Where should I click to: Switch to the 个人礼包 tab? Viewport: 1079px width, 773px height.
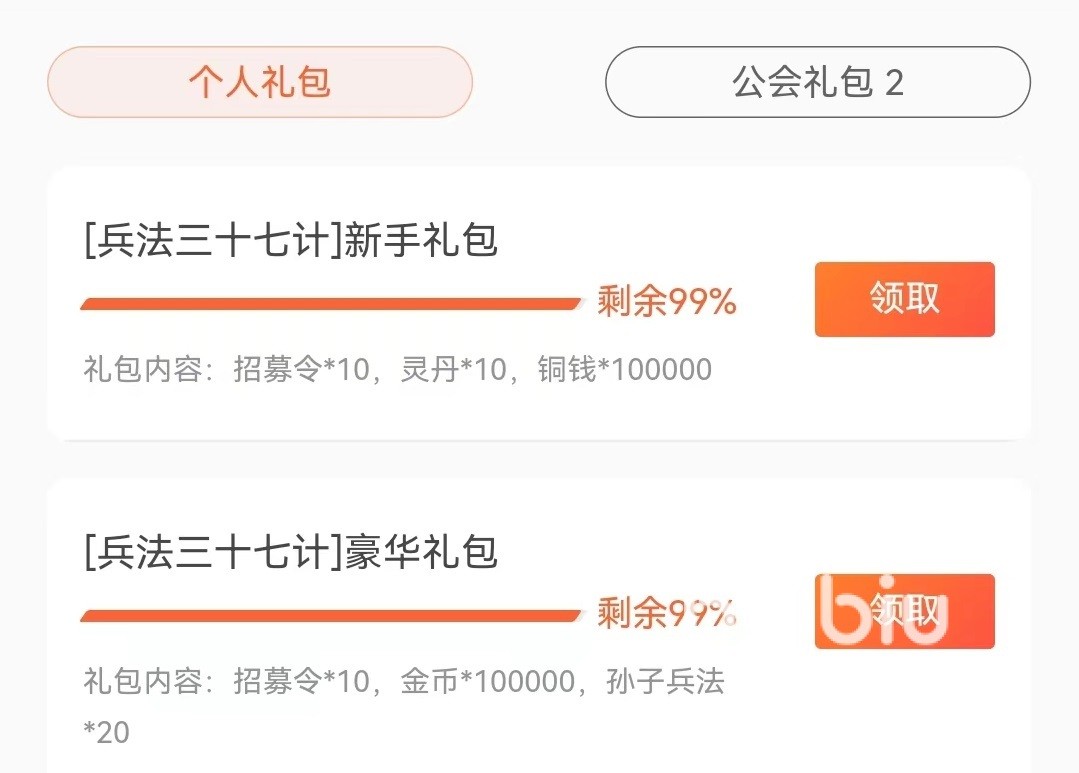pyautogui.click(x=259, y=82)
